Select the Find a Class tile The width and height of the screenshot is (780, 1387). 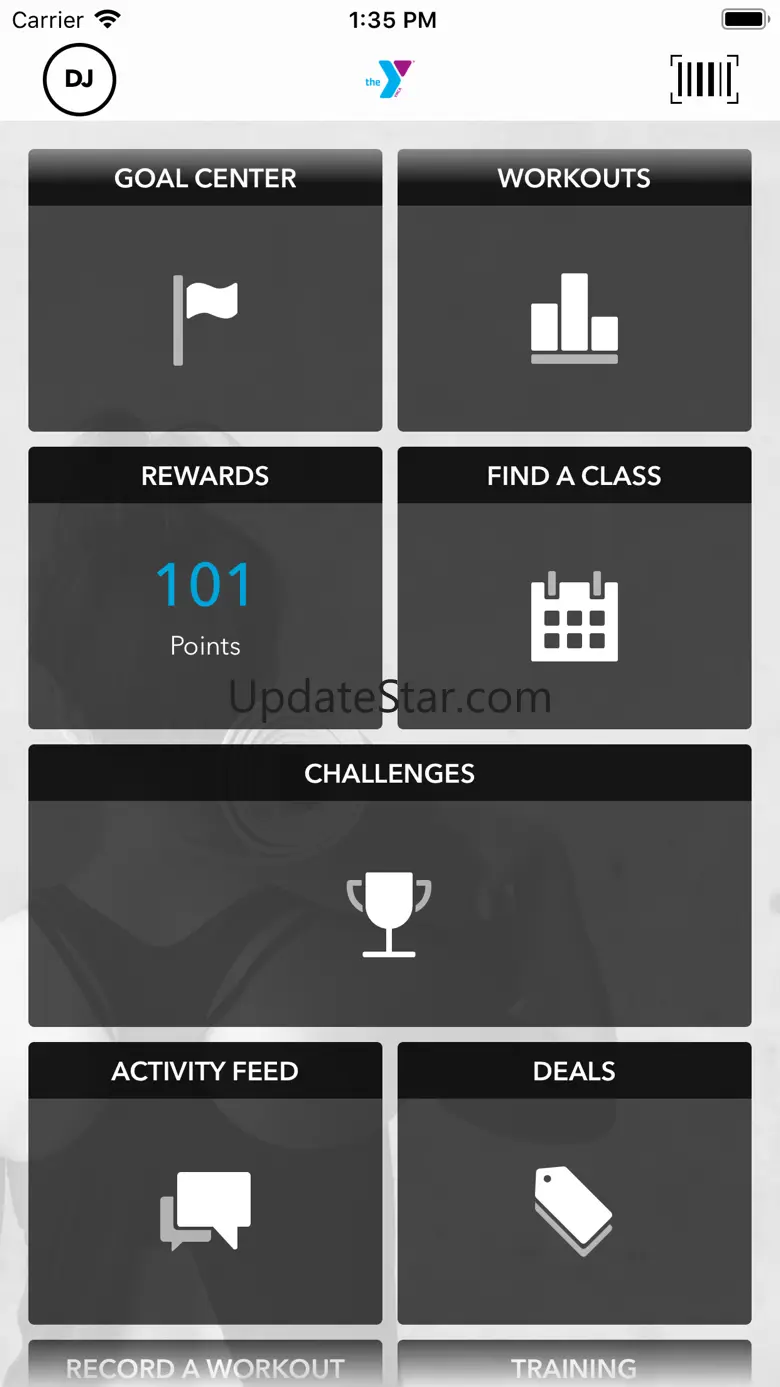point(574,588)
